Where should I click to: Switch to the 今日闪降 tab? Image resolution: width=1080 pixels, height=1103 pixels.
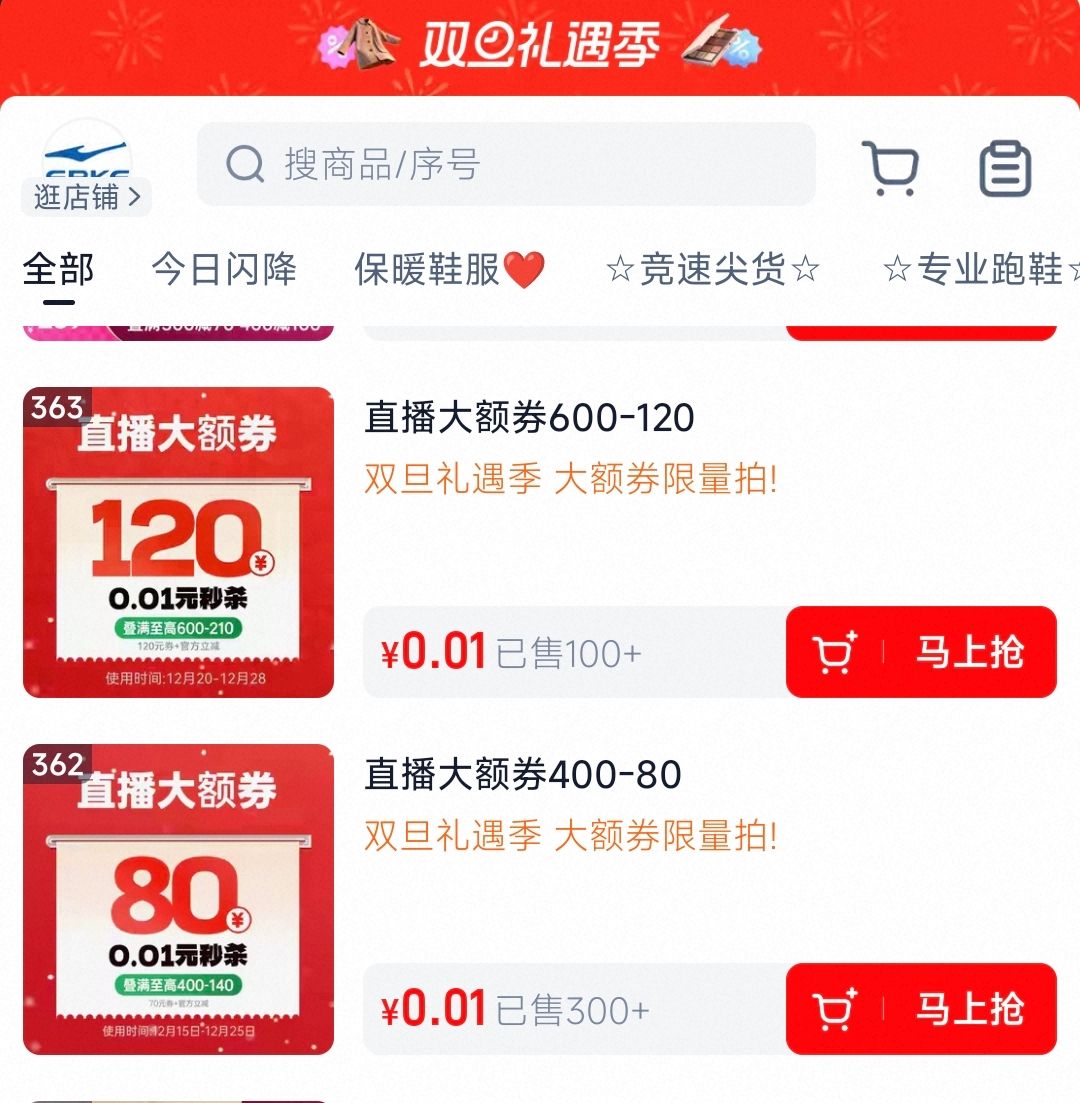224,270
